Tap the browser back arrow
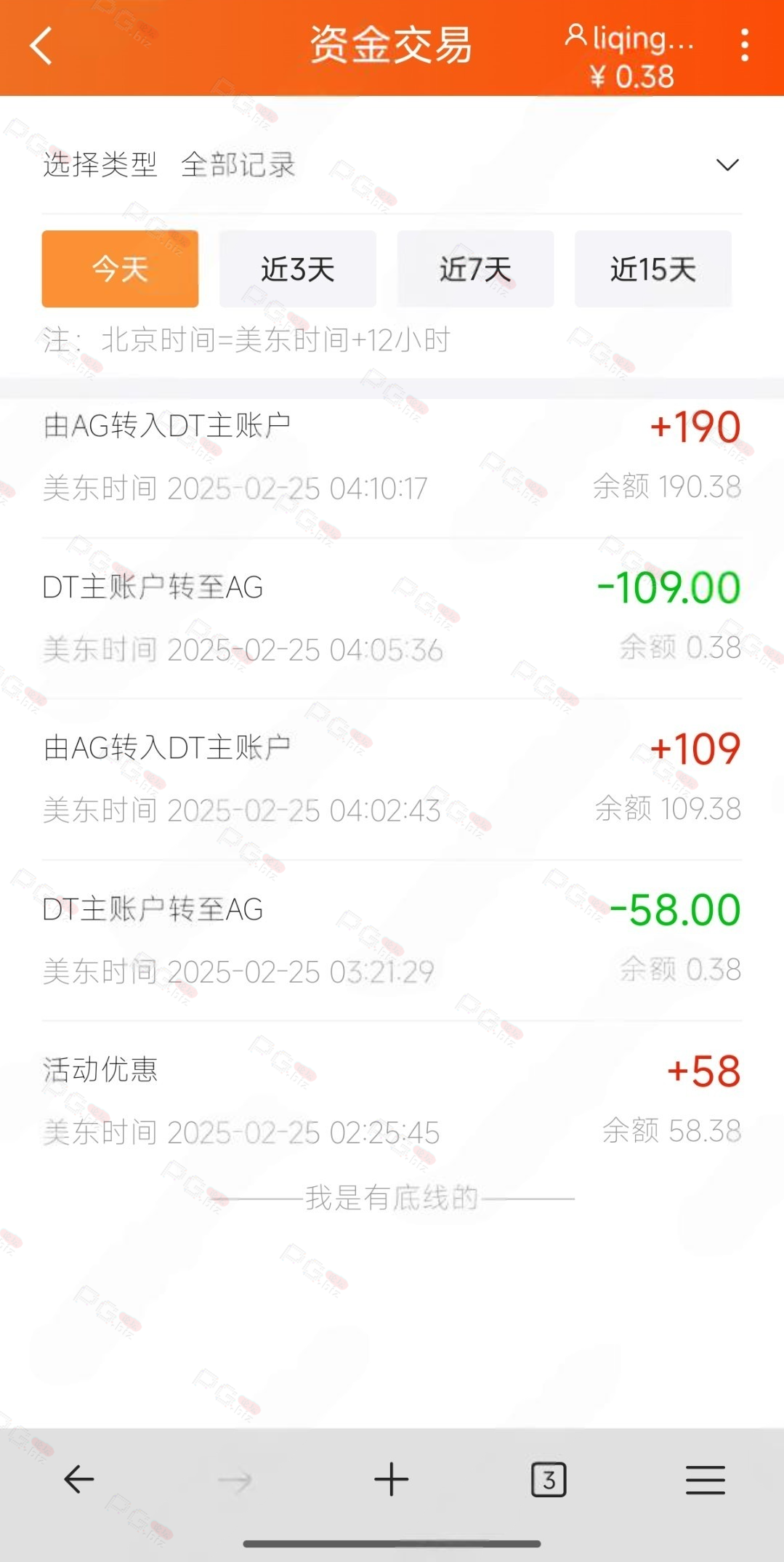Image resolution: width=784 pixels, height=1562 pixels. (x=78, y=1479)
